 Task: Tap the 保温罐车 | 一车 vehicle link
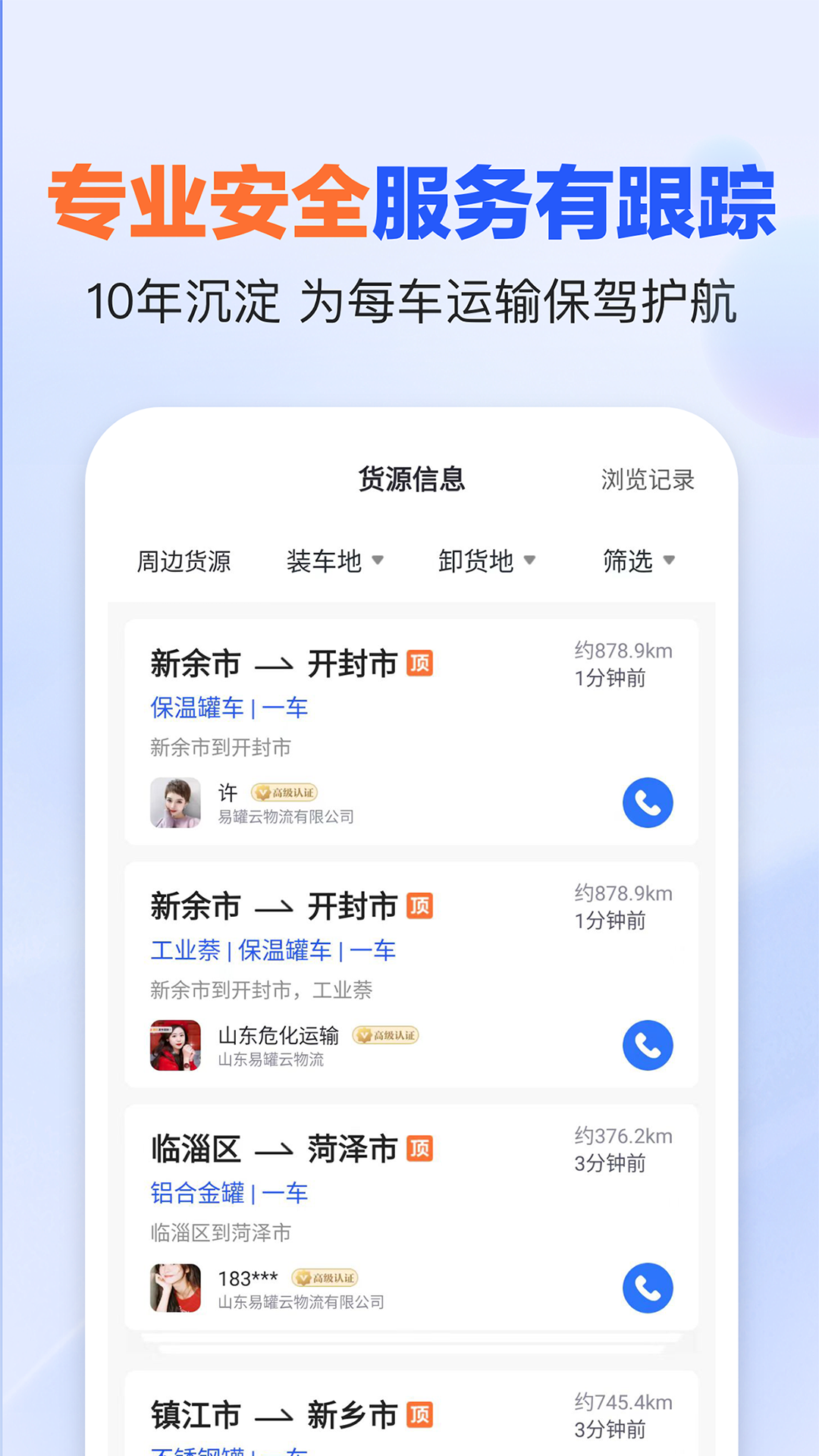(x=227, y=707)
